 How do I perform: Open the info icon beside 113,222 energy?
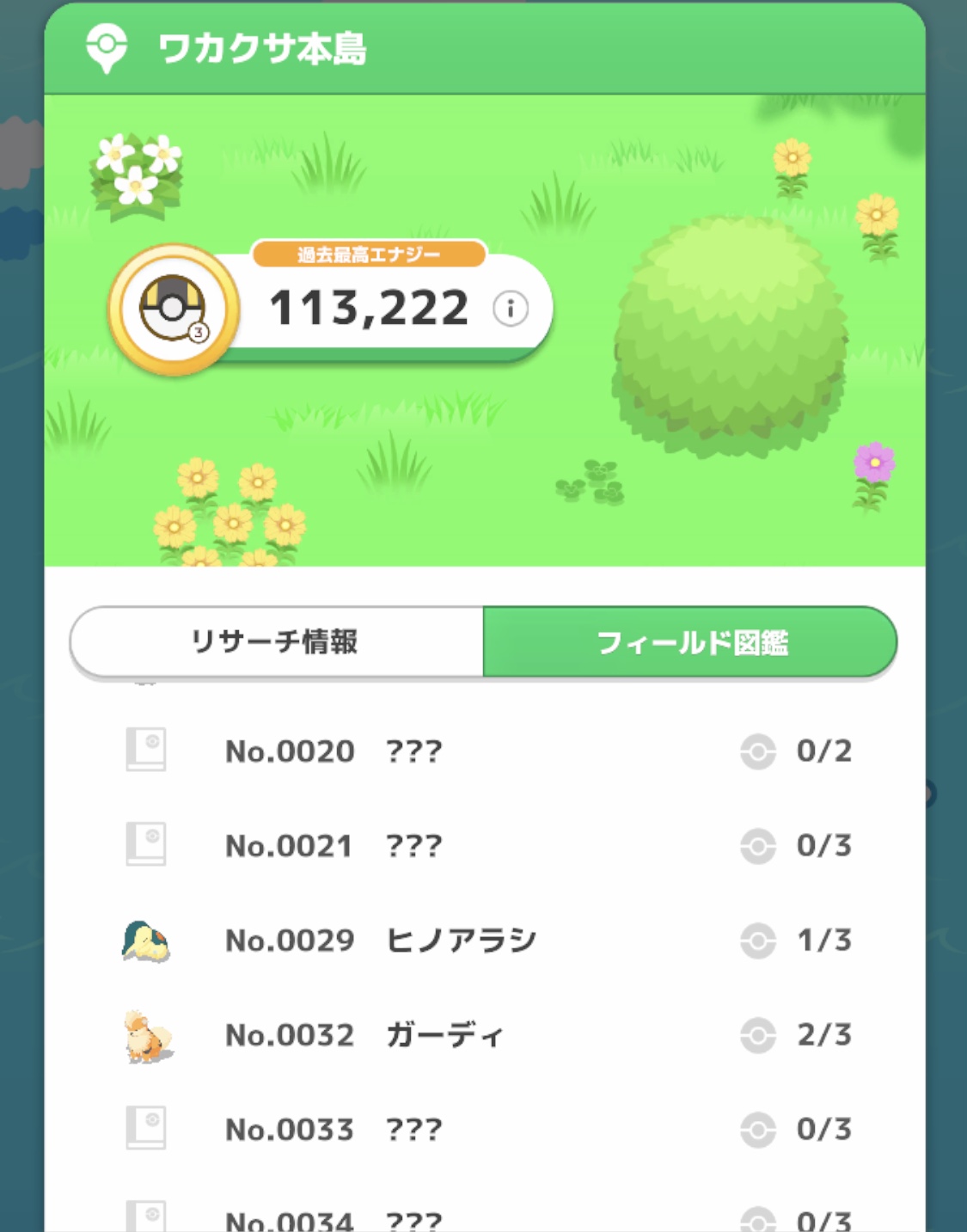[x=511, y=308]
